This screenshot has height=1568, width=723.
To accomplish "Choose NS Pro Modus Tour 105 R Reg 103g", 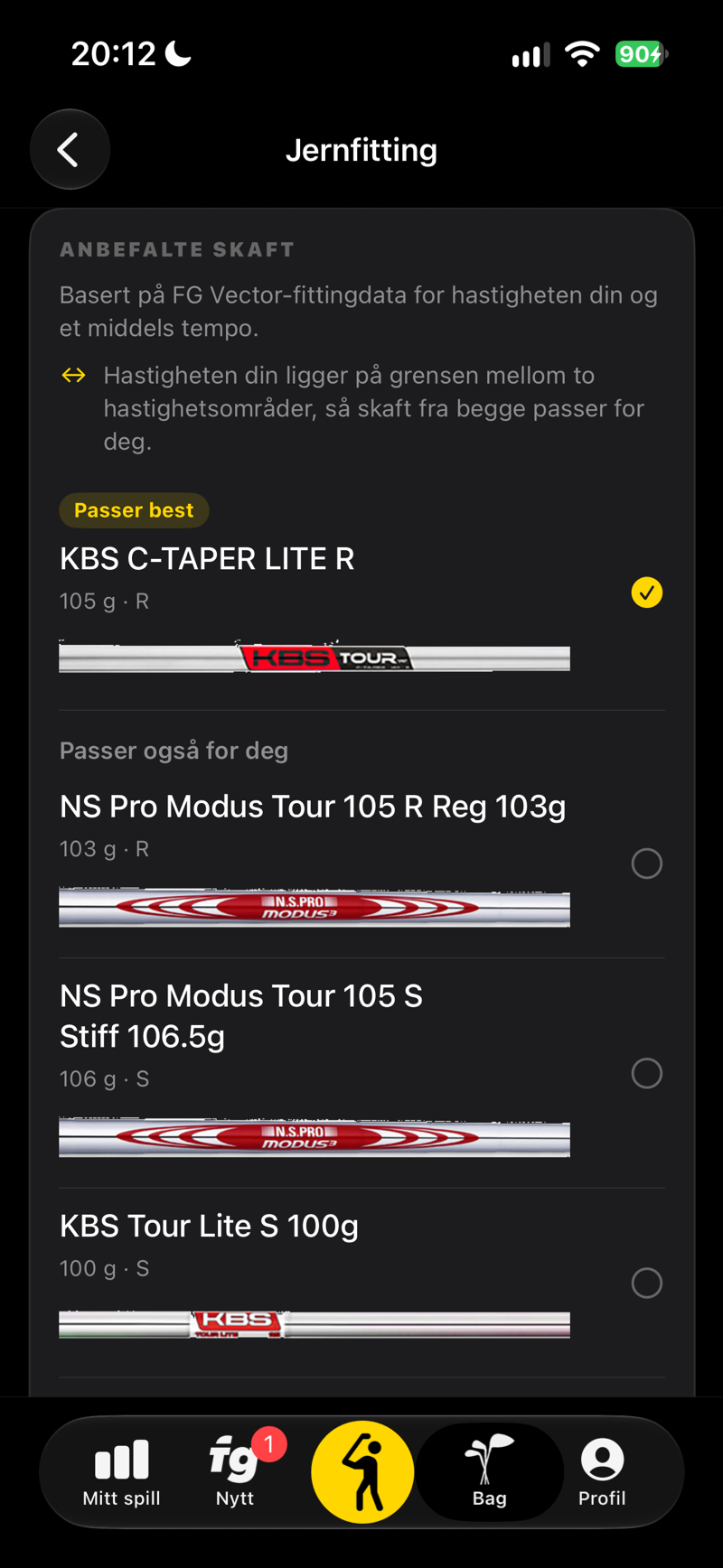I will click(361, 863).
